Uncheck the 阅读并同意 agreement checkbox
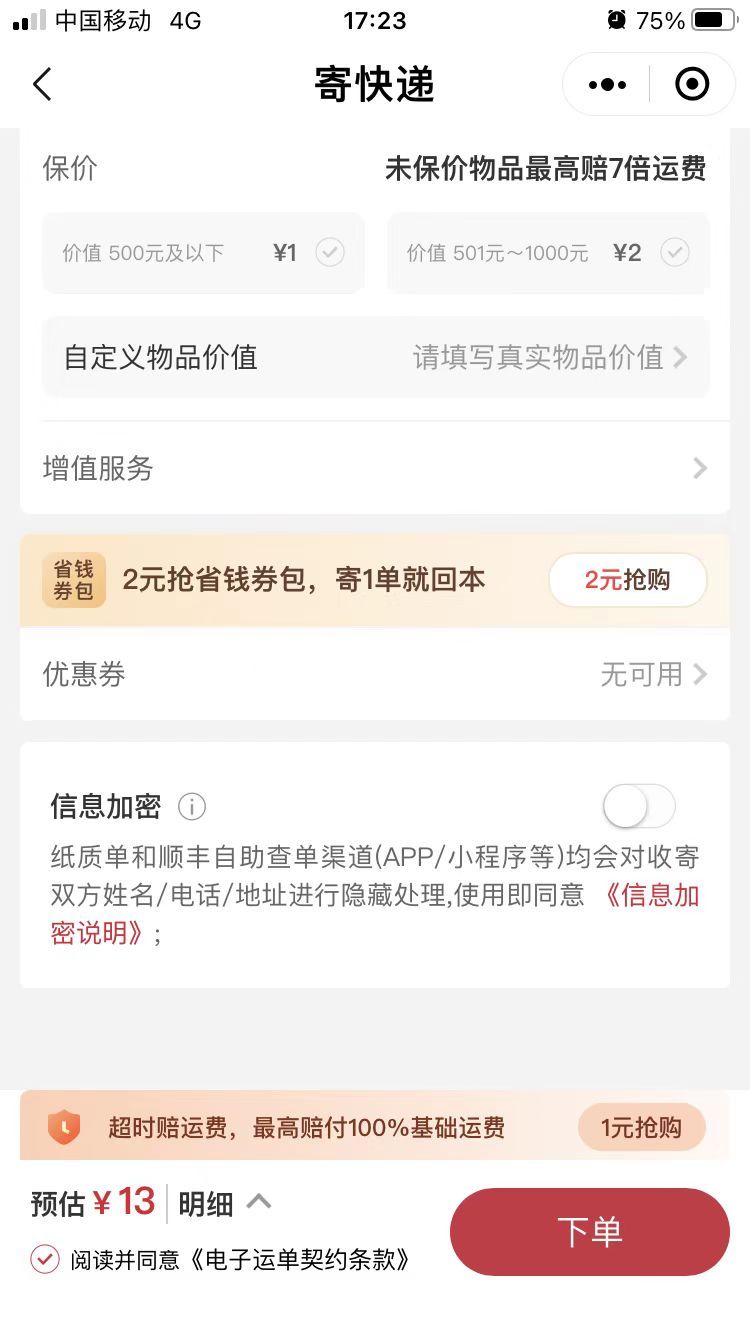750x1334 pixels. [45, 1259]
